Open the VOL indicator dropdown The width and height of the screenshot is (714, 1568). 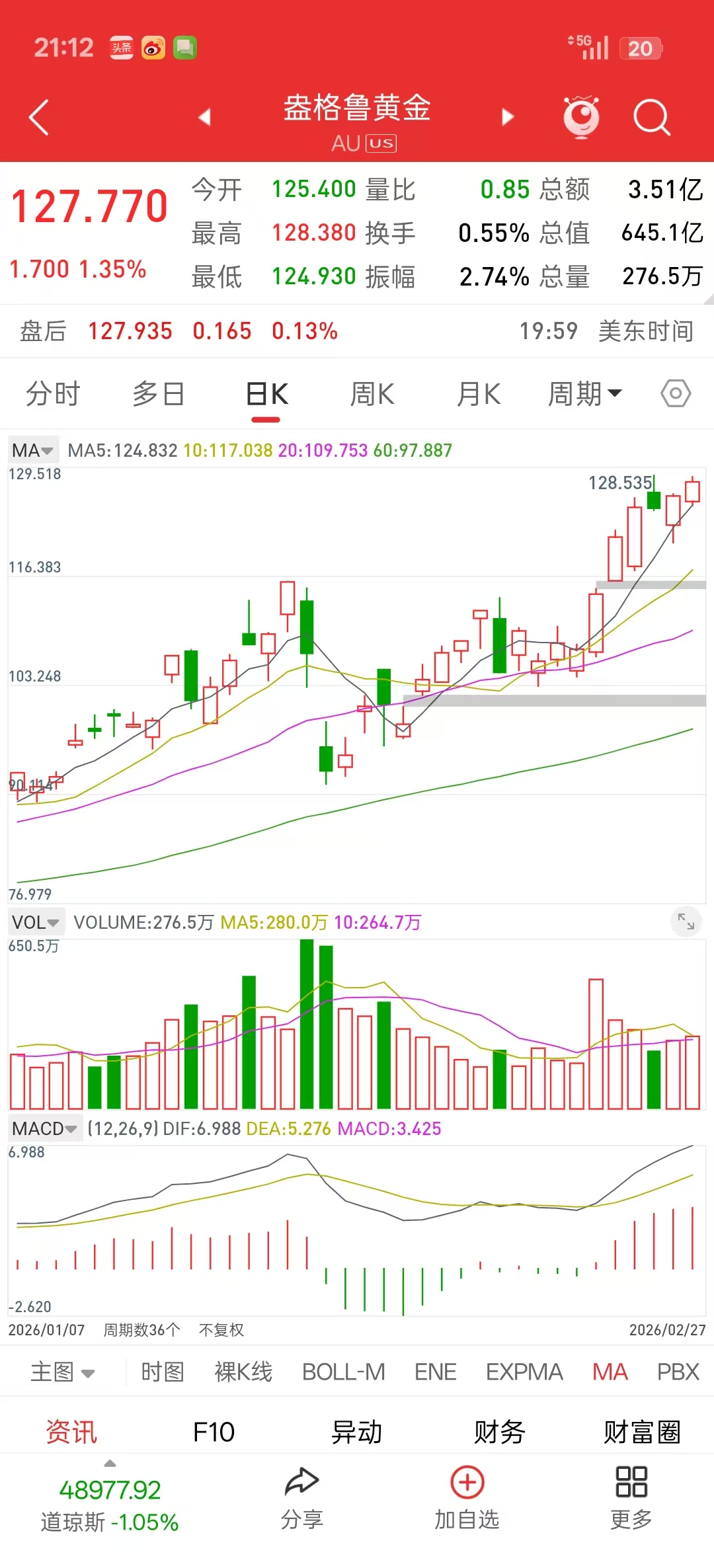click(36, 922)
